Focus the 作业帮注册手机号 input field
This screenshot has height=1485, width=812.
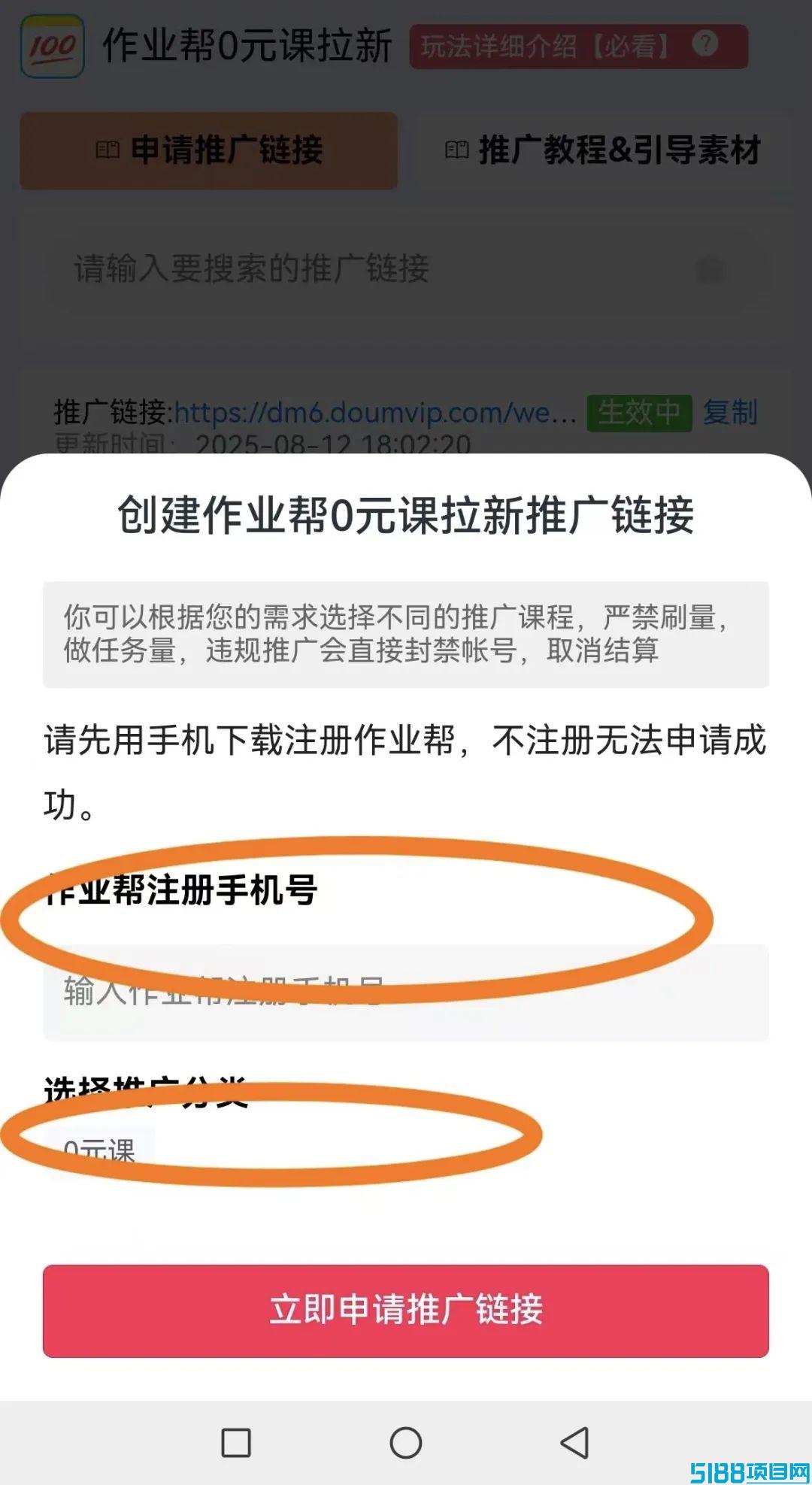406,993
